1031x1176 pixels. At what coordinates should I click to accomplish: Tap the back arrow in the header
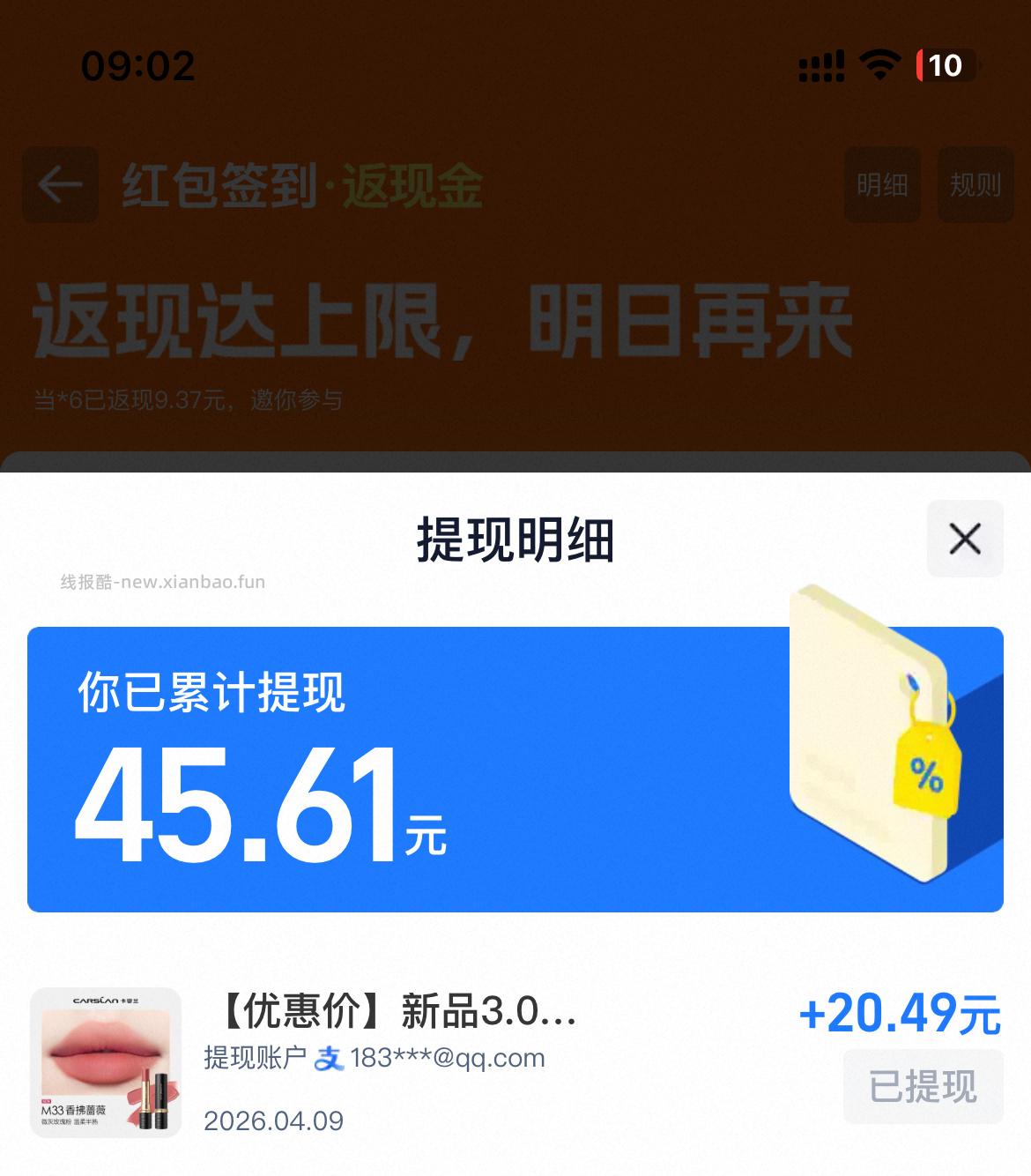coord(59,184)
